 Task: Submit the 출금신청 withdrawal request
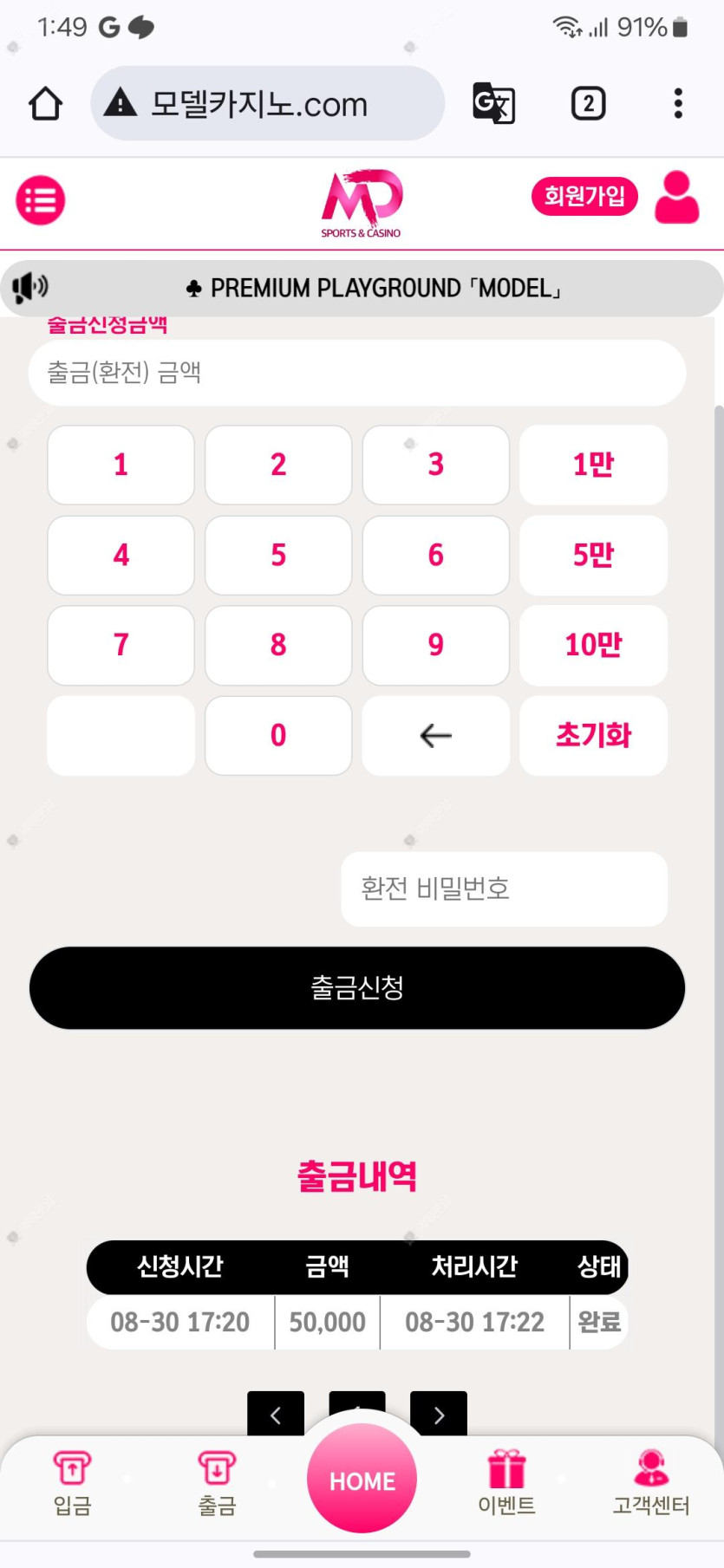coord(356,987)
